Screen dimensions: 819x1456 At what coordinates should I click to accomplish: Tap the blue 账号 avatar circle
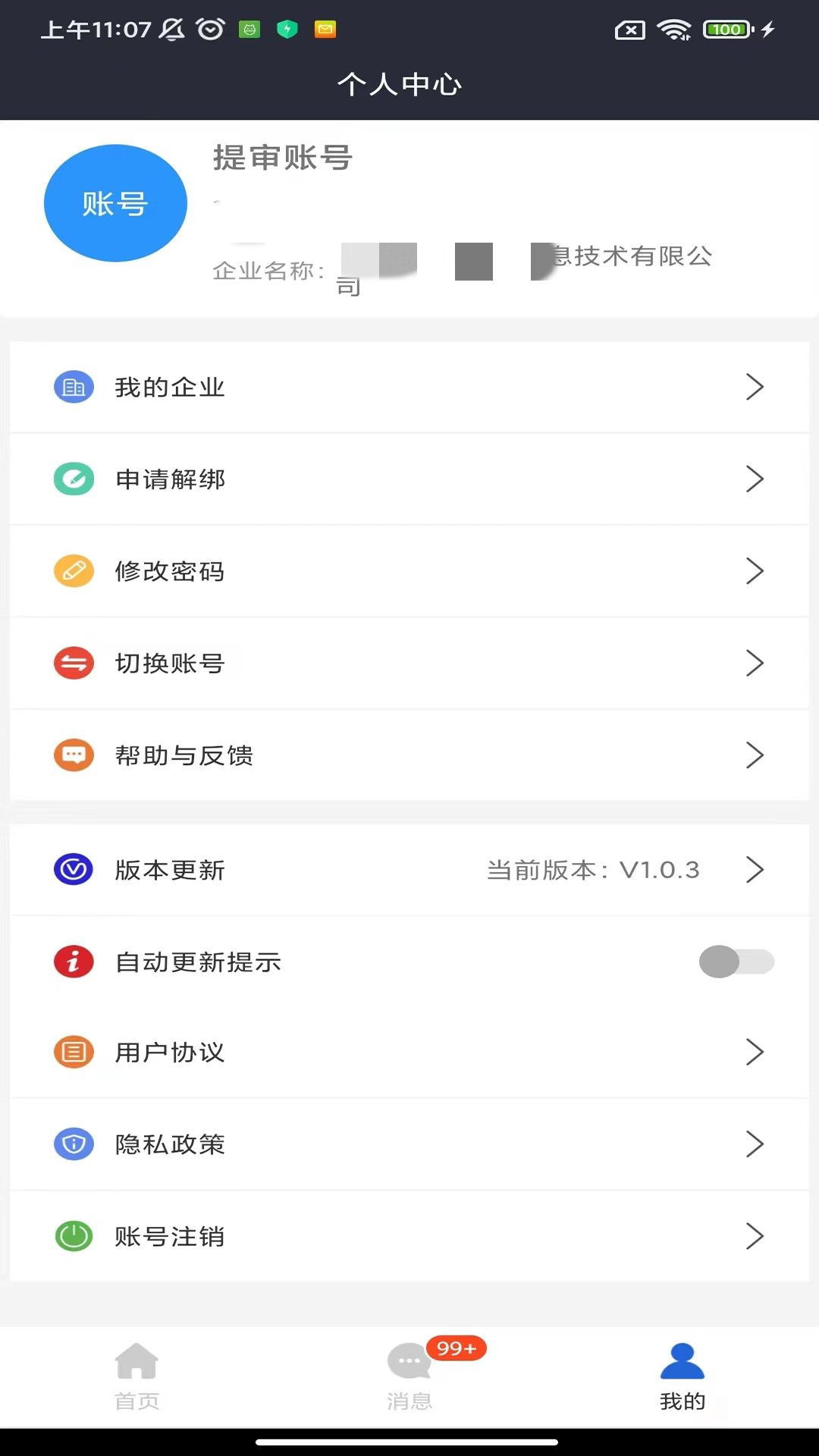115,202
